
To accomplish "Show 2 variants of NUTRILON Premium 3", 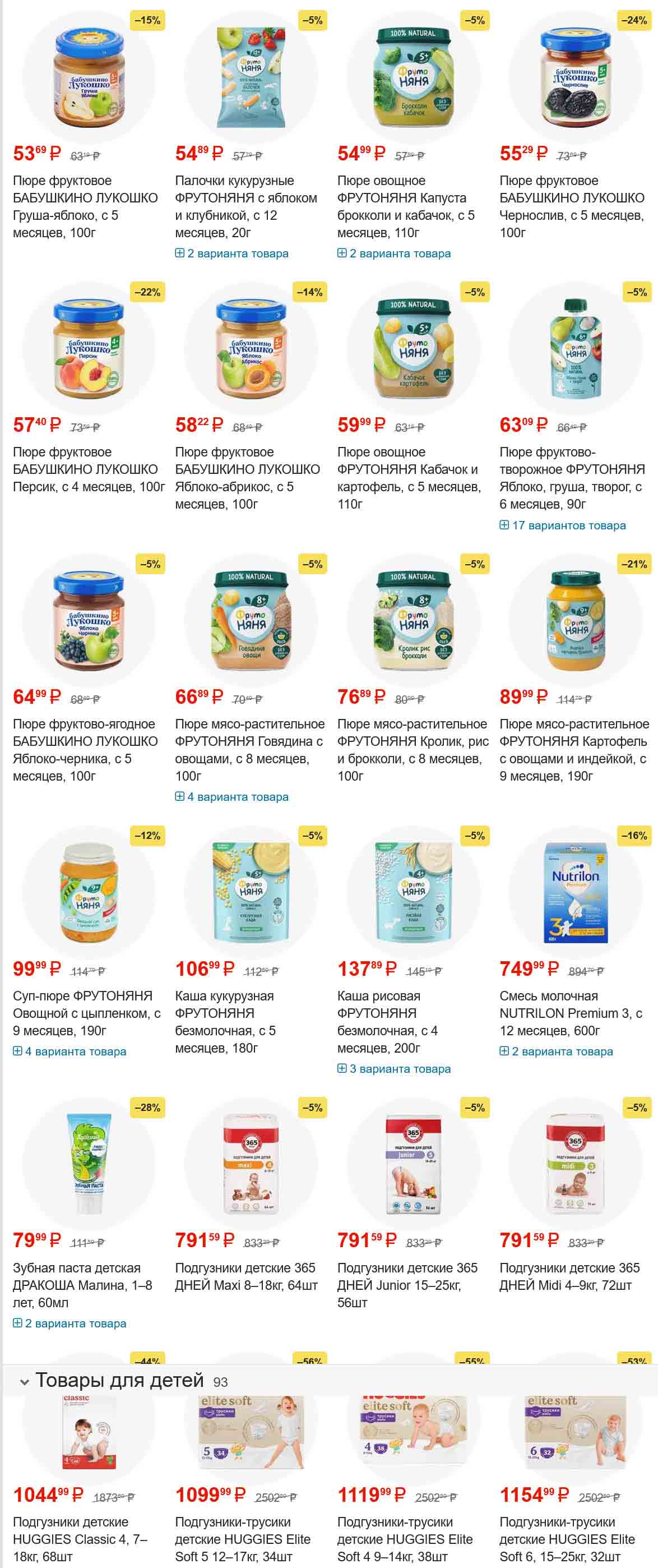I will 556,1051.
